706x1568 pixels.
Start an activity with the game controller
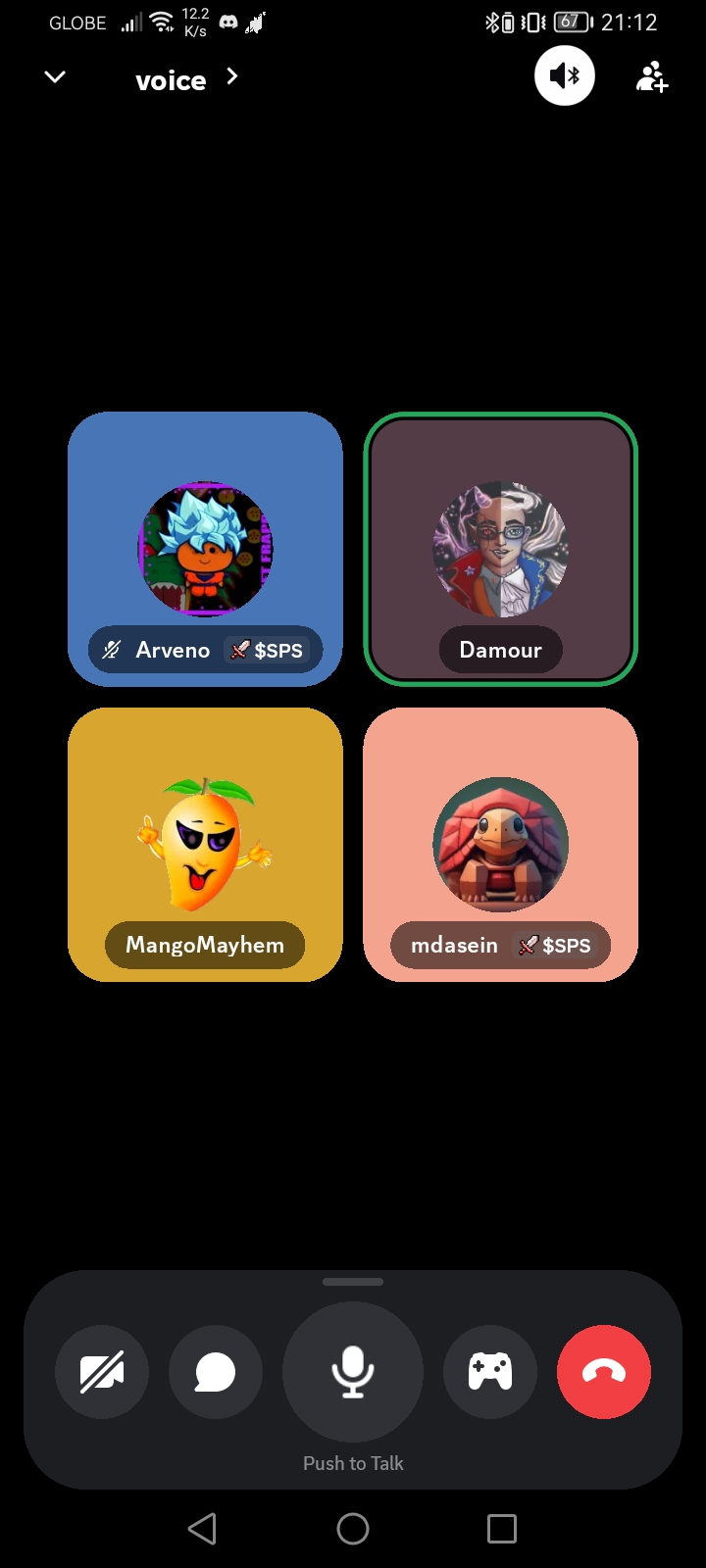(x=490, y=1372)
